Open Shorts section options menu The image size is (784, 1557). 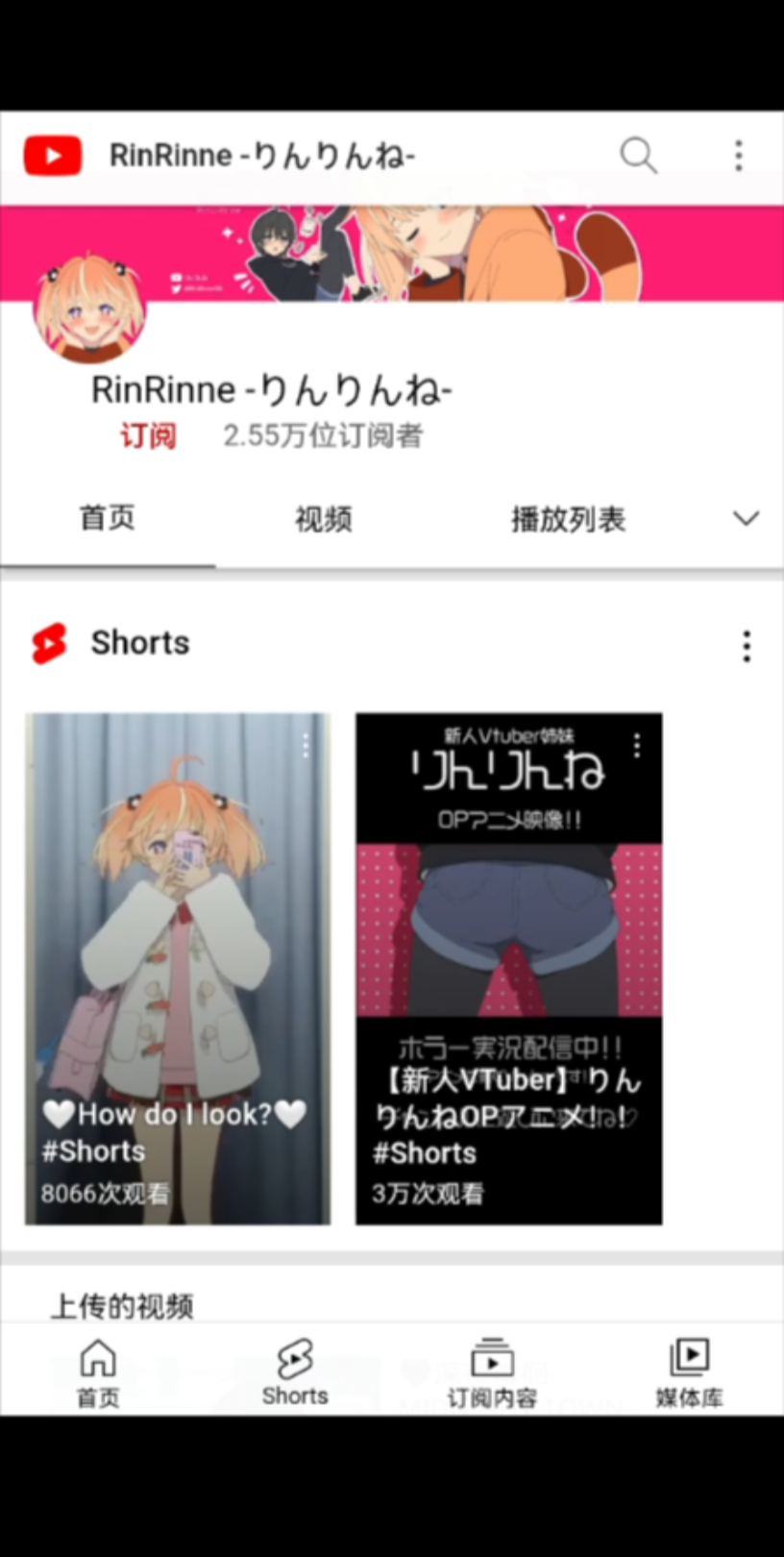[746, 646]
